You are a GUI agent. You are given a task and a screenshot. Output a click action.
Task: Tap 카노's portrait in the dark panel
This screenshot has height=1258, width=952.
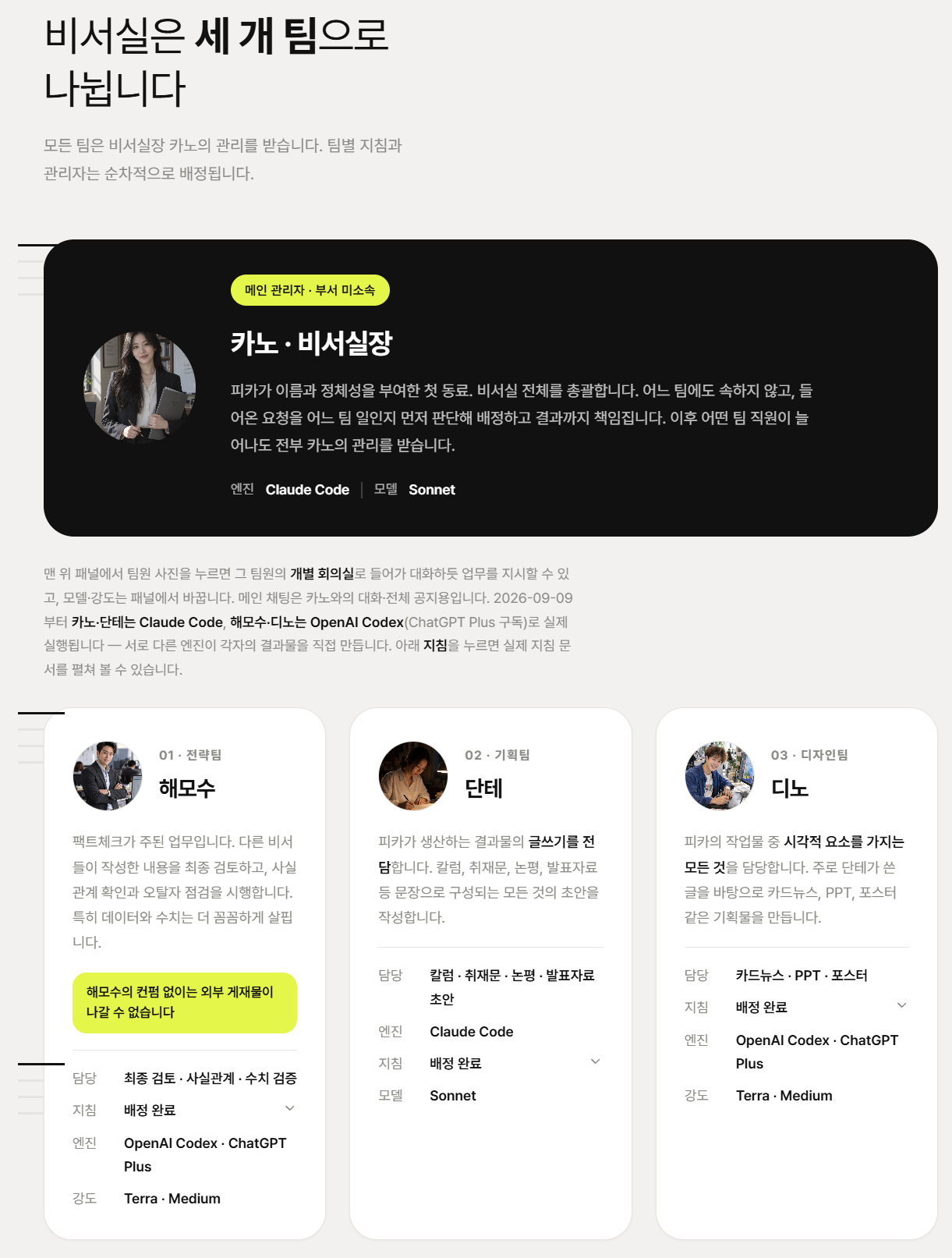coord(140,388)
